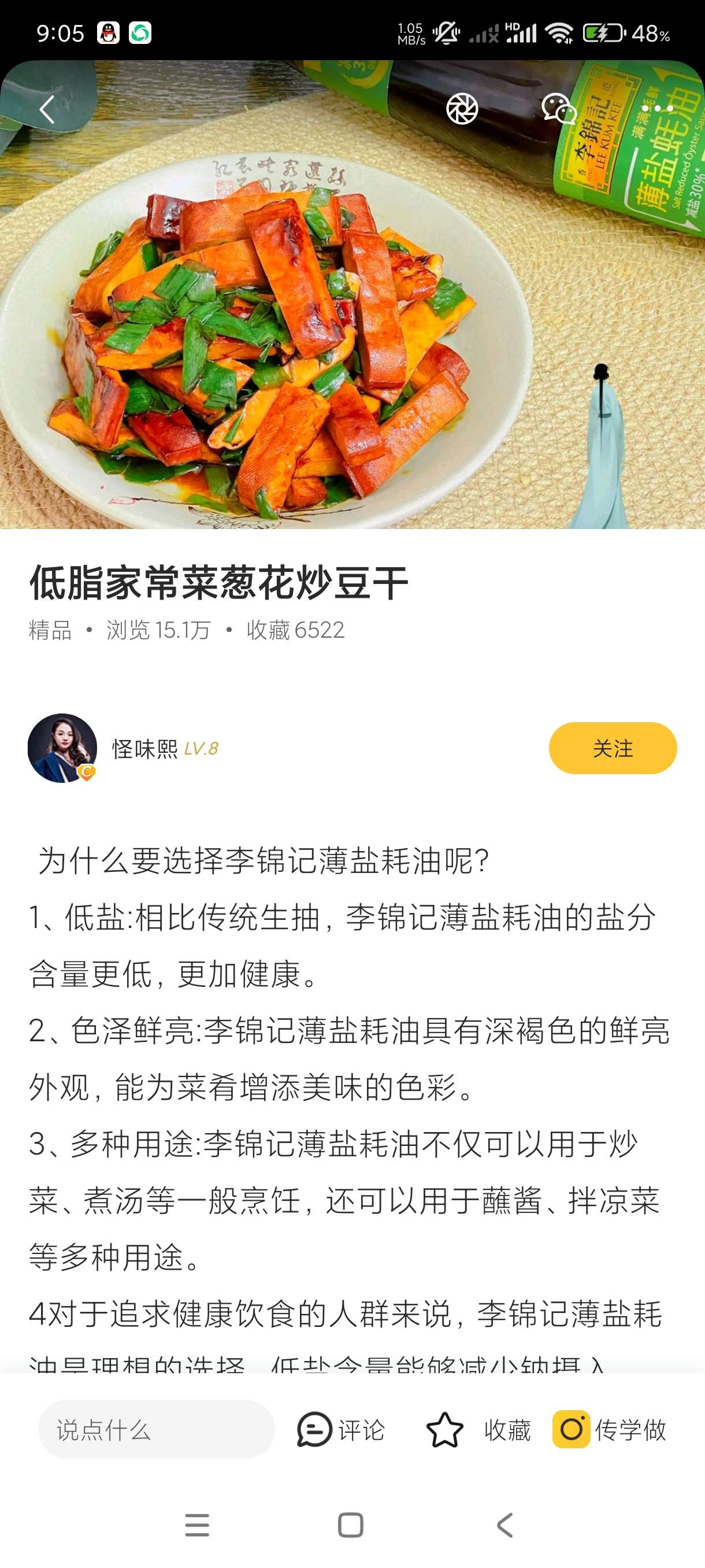Viewport: 705px width, 1568px height.
Task: Share to WeChat Moments via aperture icon
Action: click(x=462, y=110)
